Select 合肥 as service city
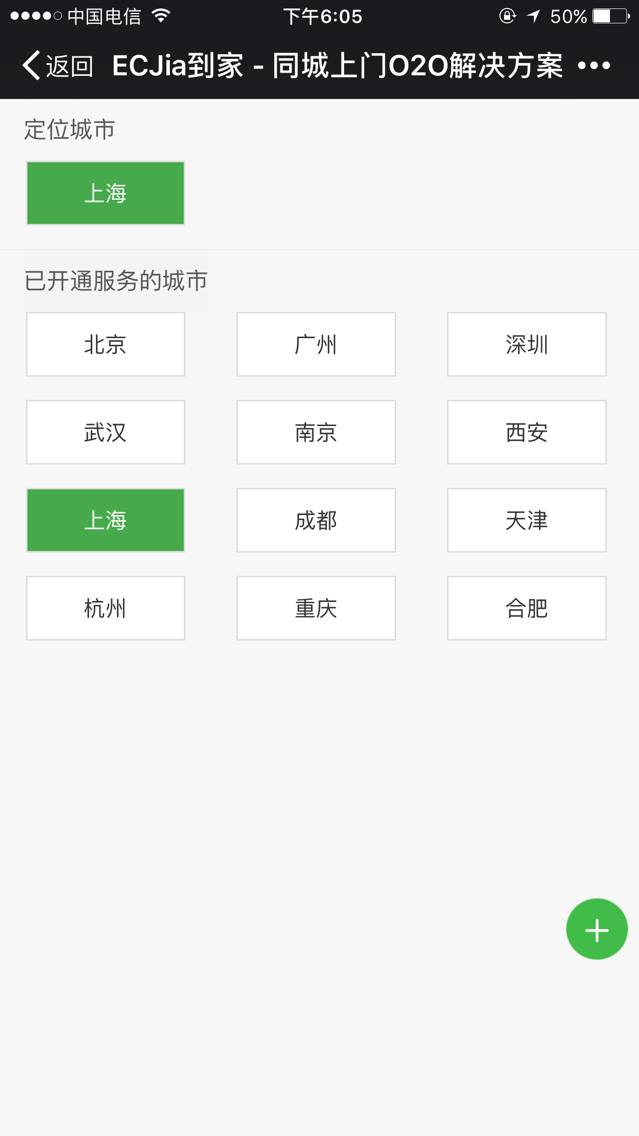The height and width of the screenshot is (1136, 639). [x=527, y=608]
